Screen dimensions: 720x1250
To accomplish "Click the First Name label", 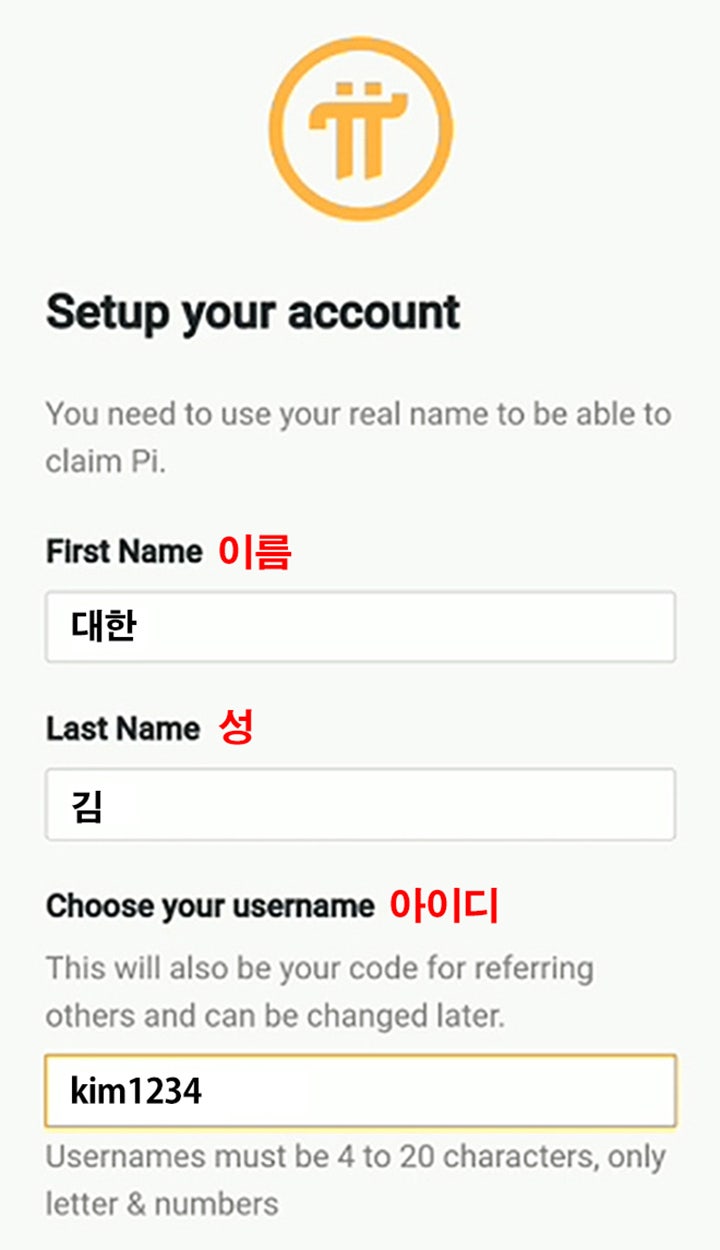I will tap(122, 550).
